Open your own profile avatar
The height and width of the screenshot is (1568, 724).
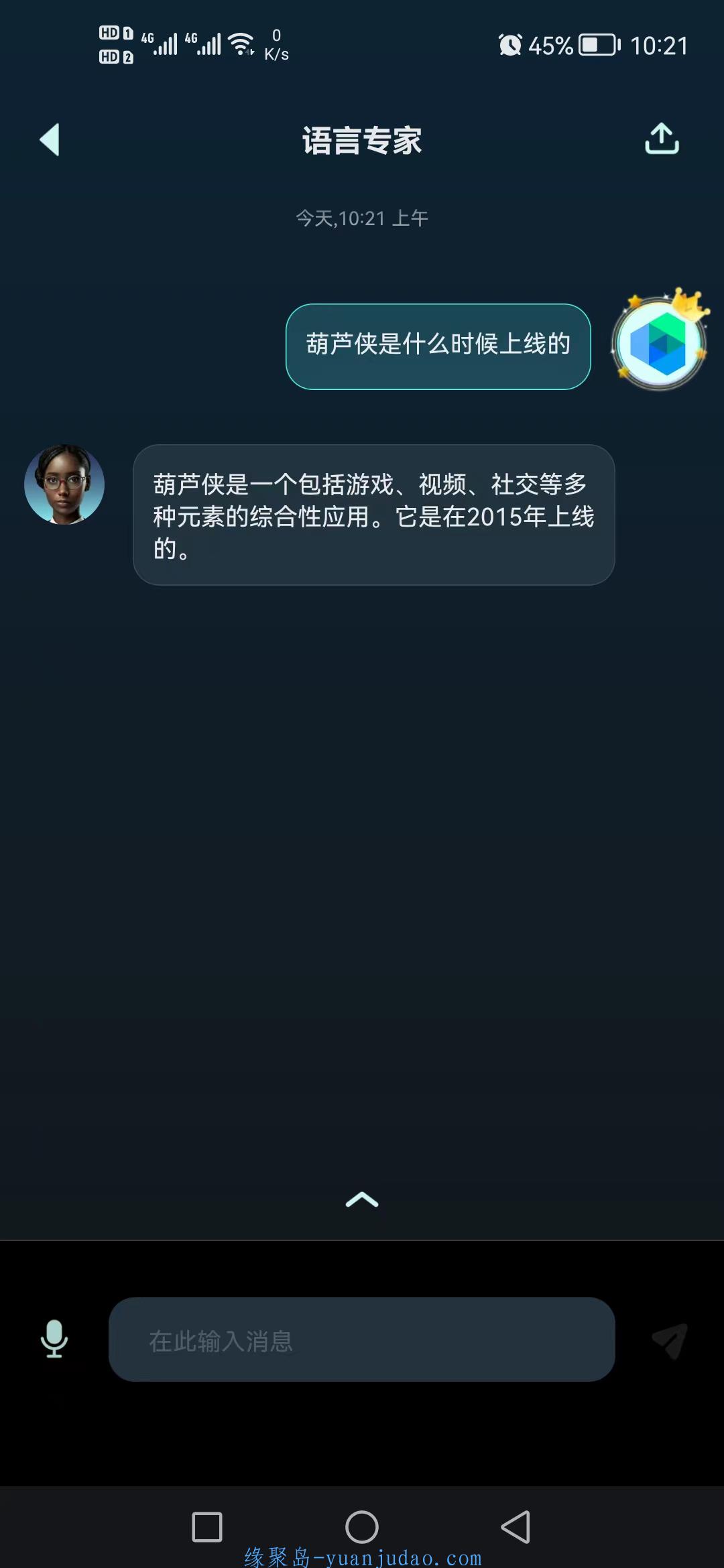[660, 342]
